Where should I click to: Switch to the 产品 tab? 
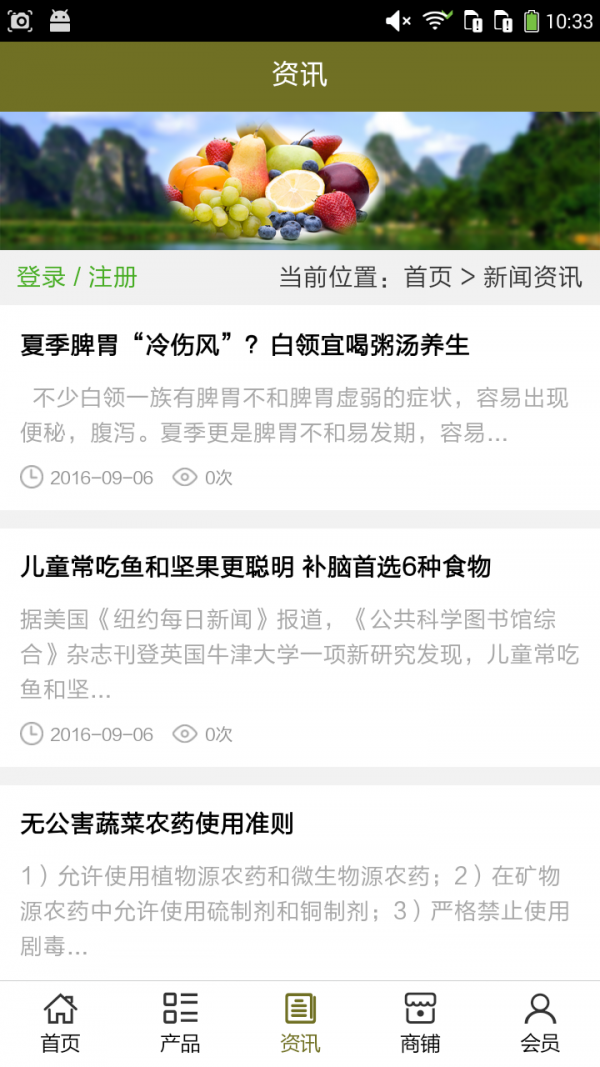[x=180, y=1023]
